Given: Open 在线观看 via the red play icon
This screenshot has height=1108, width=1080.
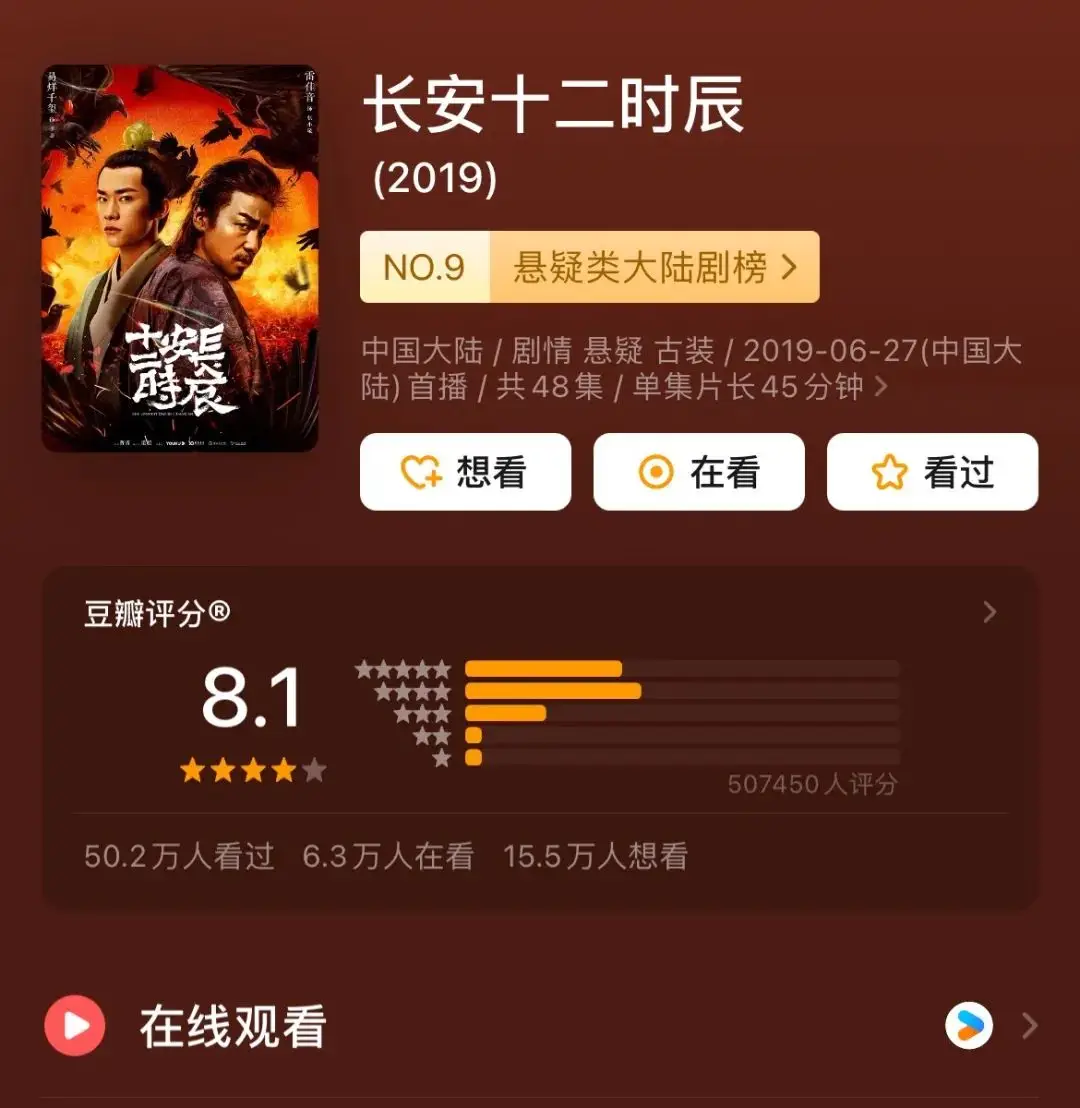Looking at the screenshot, I should [x=76, y=1025].
